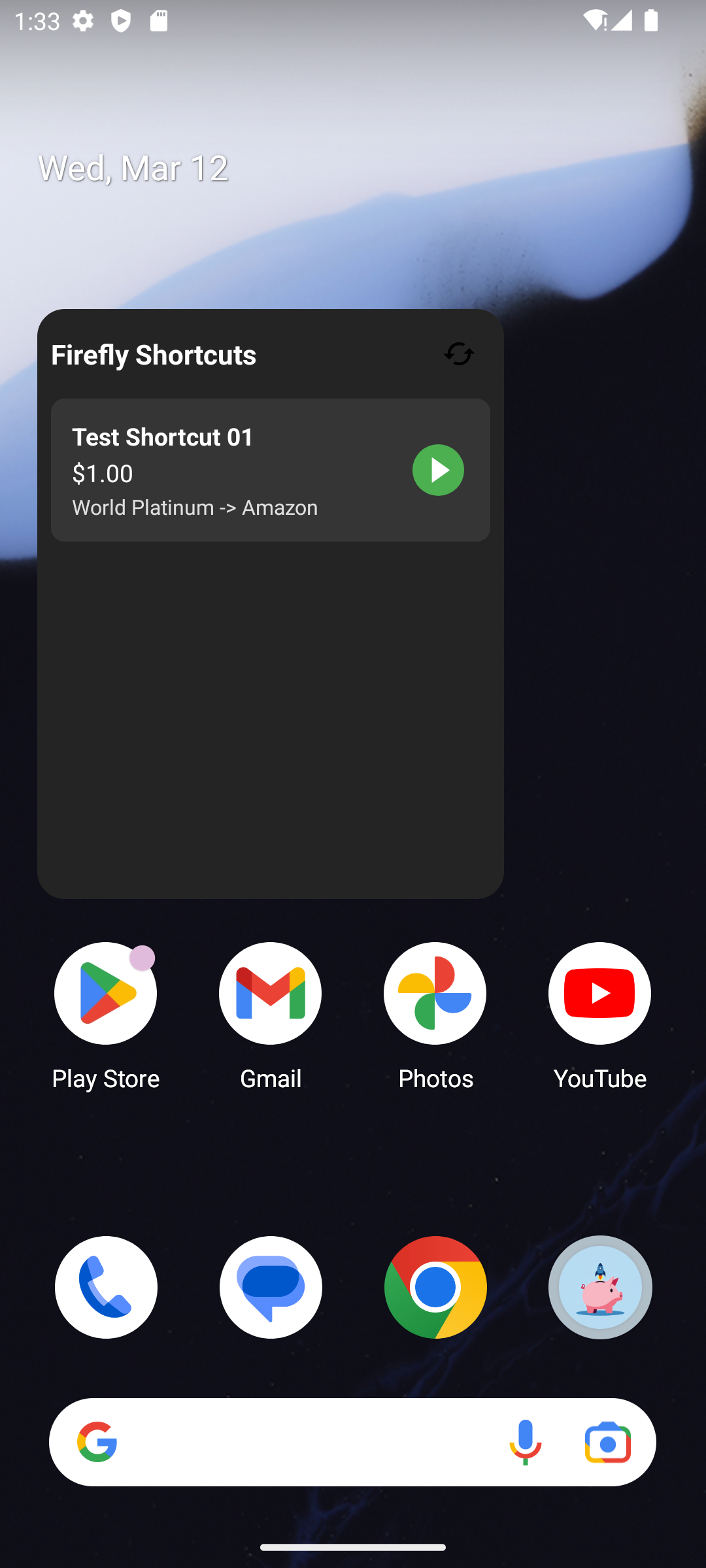Open Google Lens camera search
The height and width of the screenshot is (1568, 706).
click(x=608, y=1443)
